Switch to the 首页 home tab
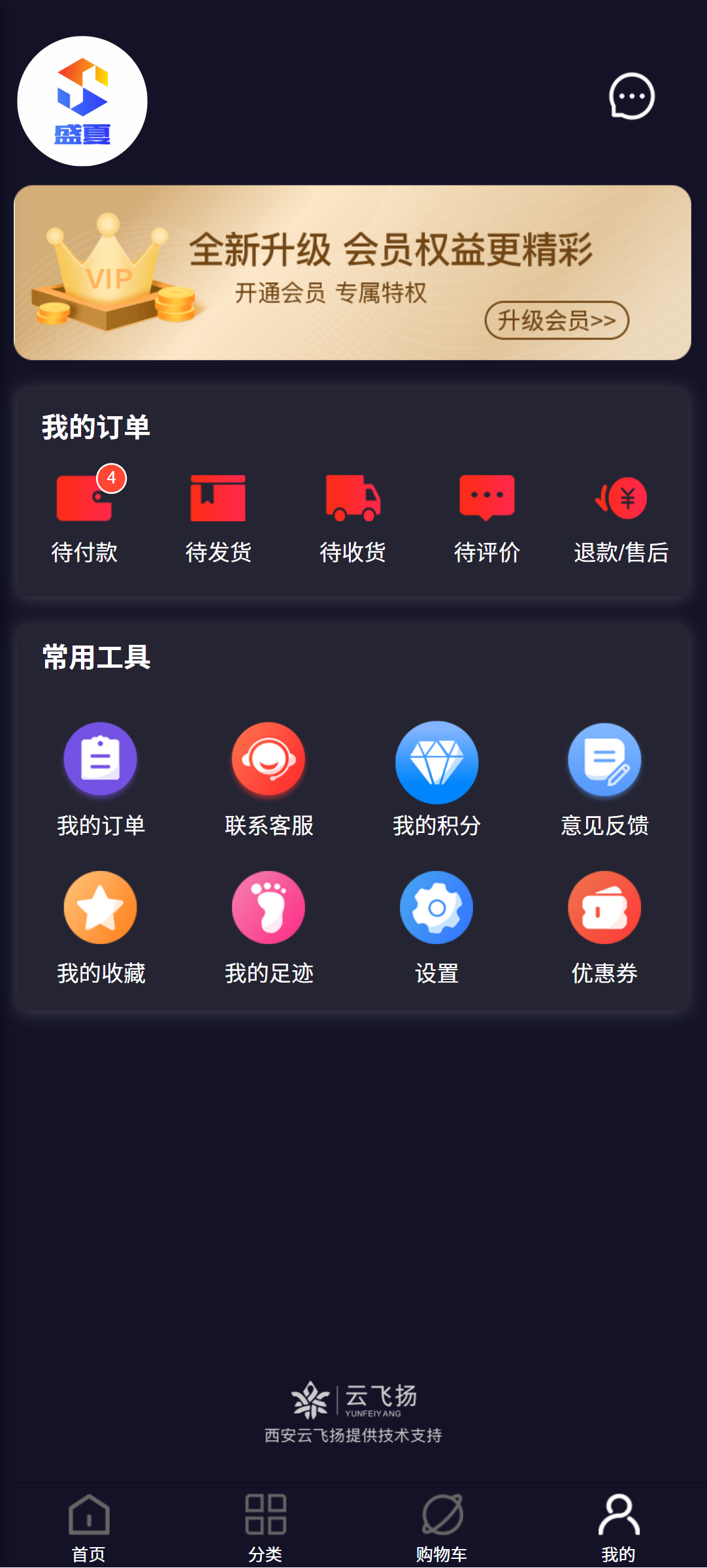707x1568 pixels. [x=89, y=1527]
